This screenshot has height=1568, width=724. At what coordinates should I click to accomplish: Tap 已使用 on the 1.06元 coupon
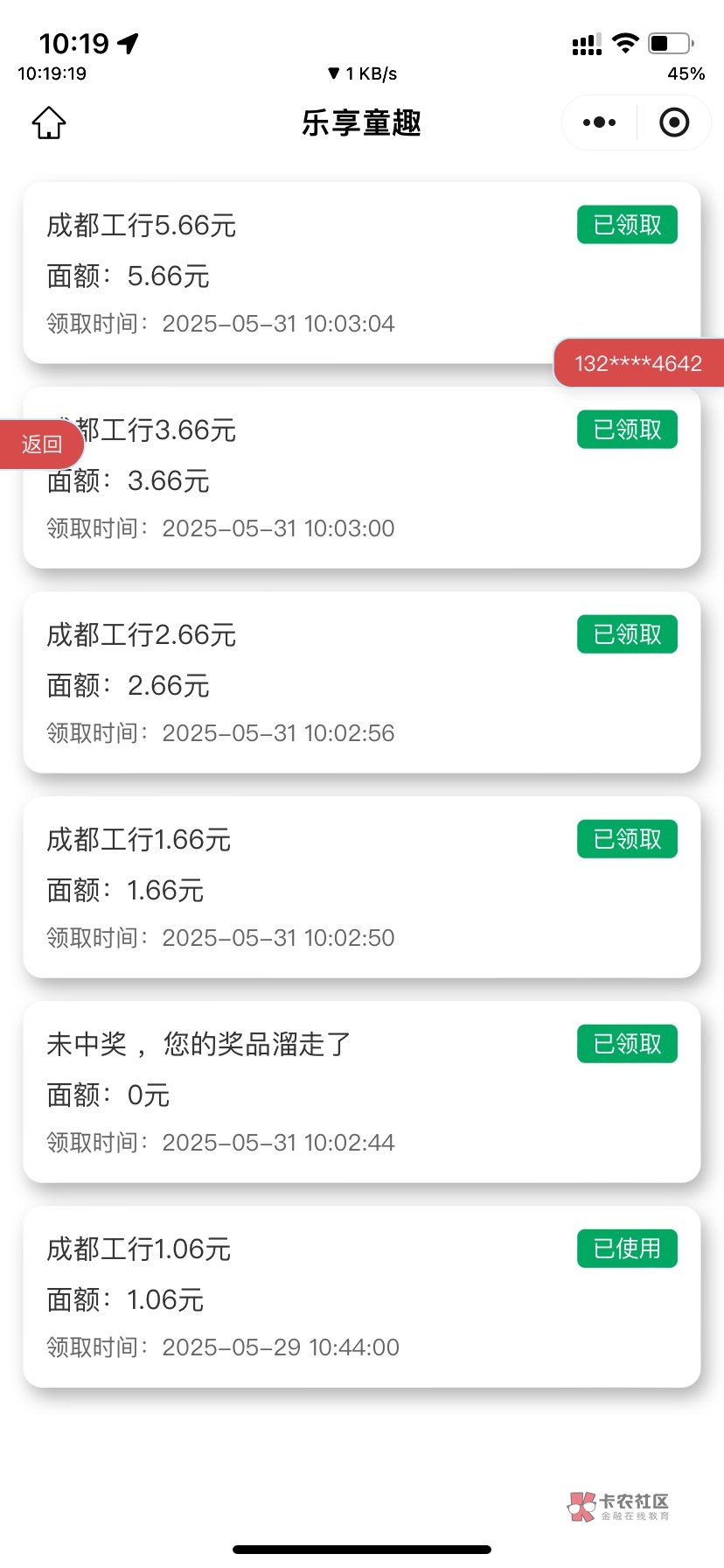click(627, 1249)
